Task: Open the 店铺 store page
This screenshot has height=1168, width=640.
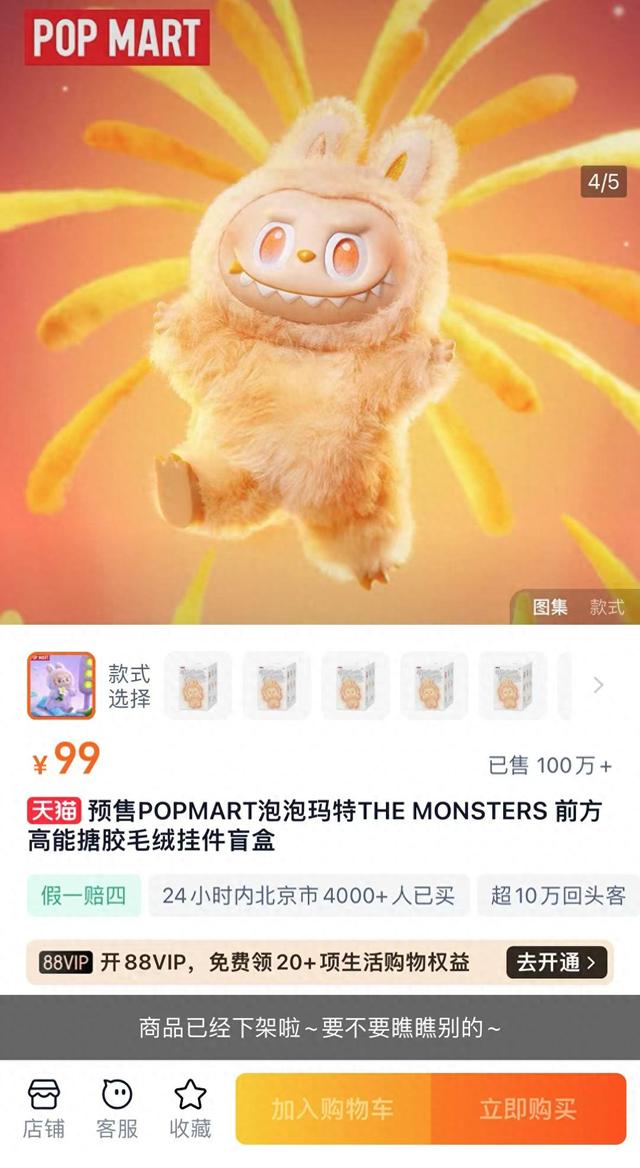Action: click(43, 1108)
